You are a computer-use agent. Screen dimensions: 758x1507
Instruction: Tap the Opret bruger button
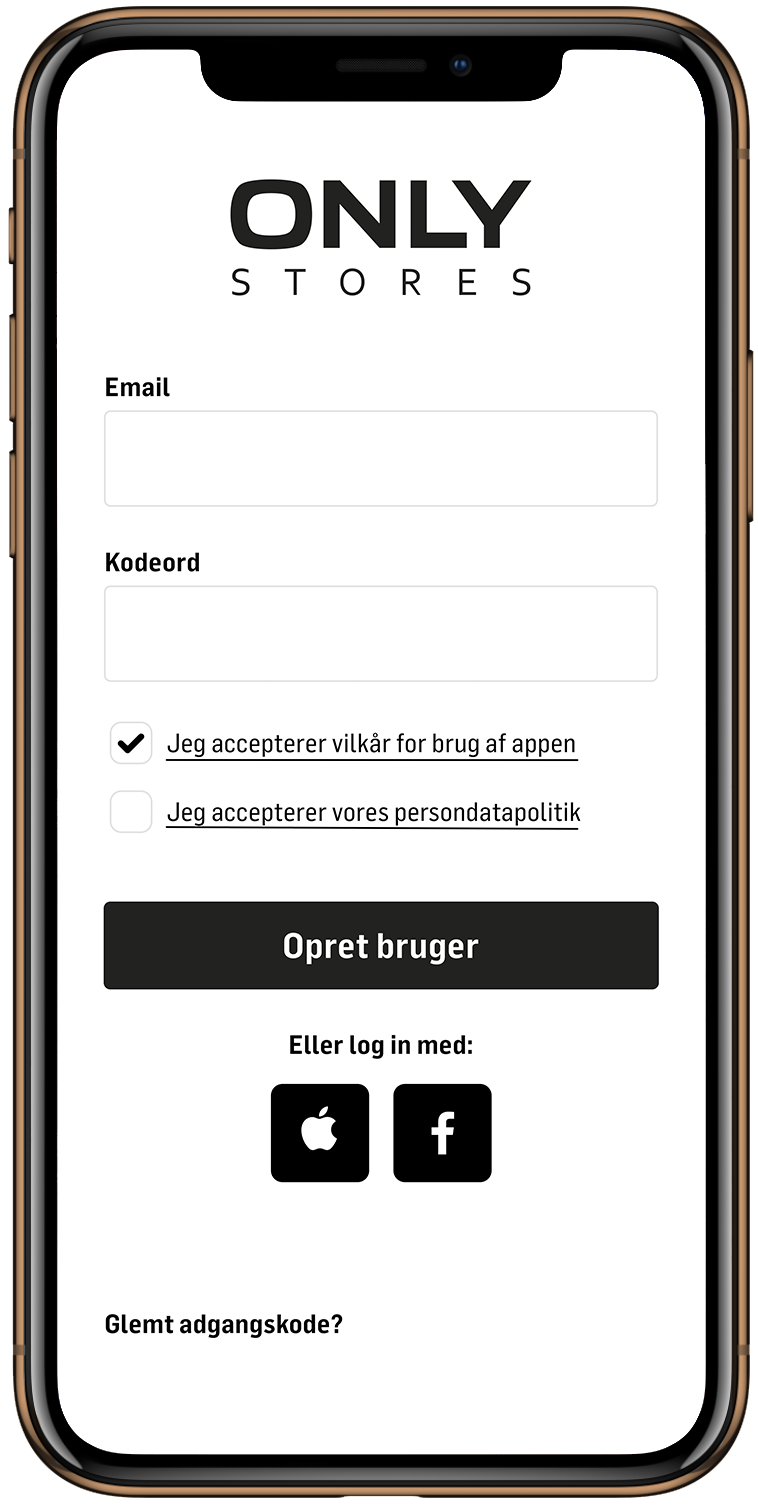381,945
